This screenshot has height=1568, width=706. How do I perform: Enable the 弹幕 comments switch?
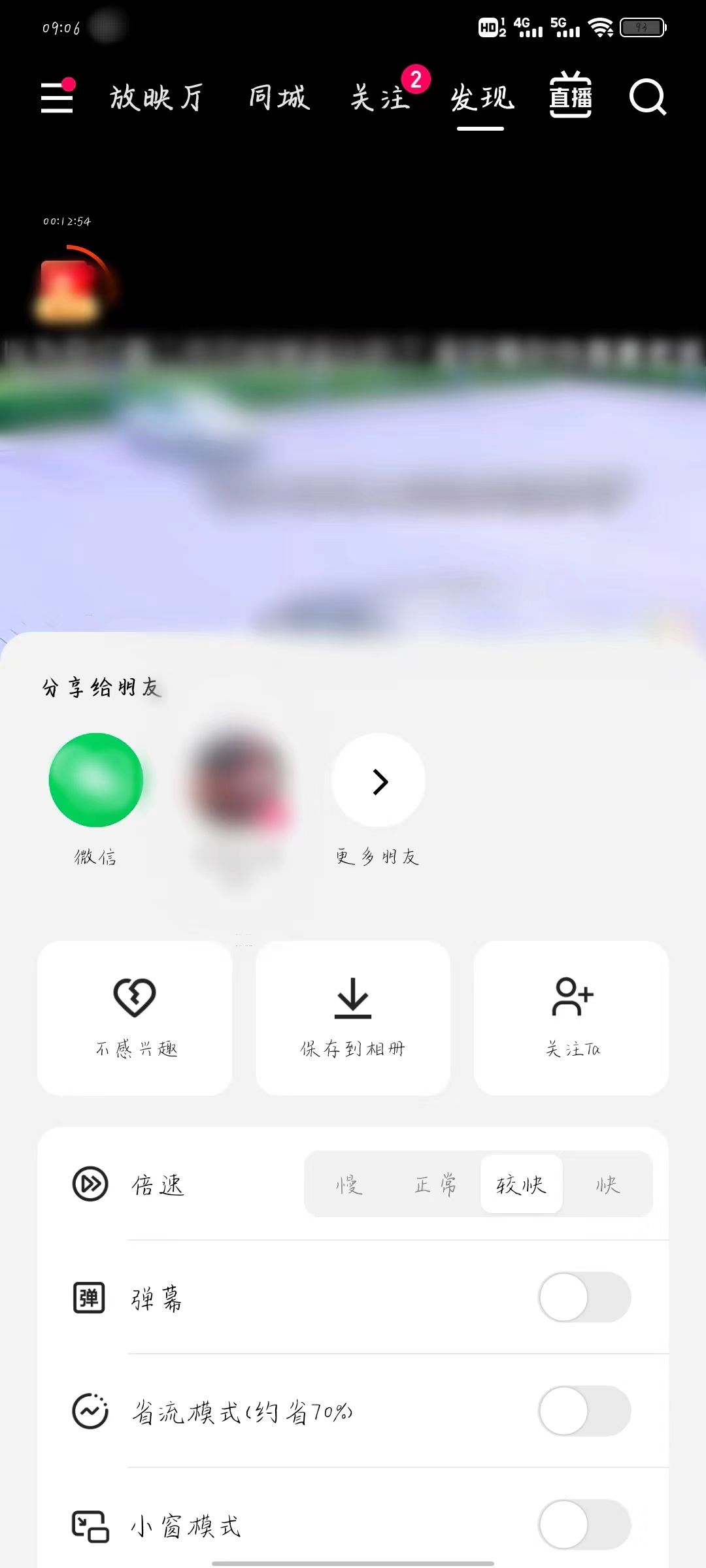point(584,1298)
